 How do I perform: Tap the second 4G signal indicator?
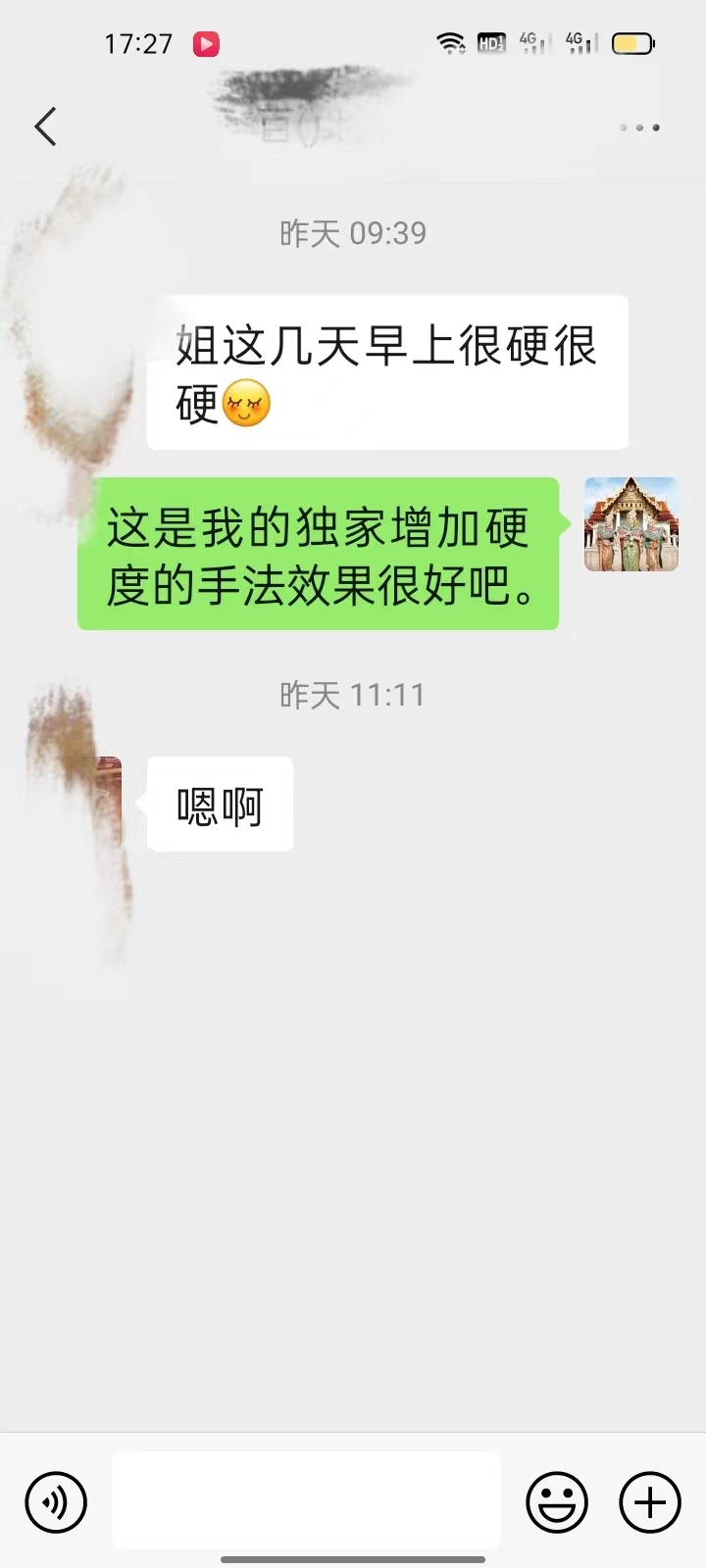coord(580,42)
